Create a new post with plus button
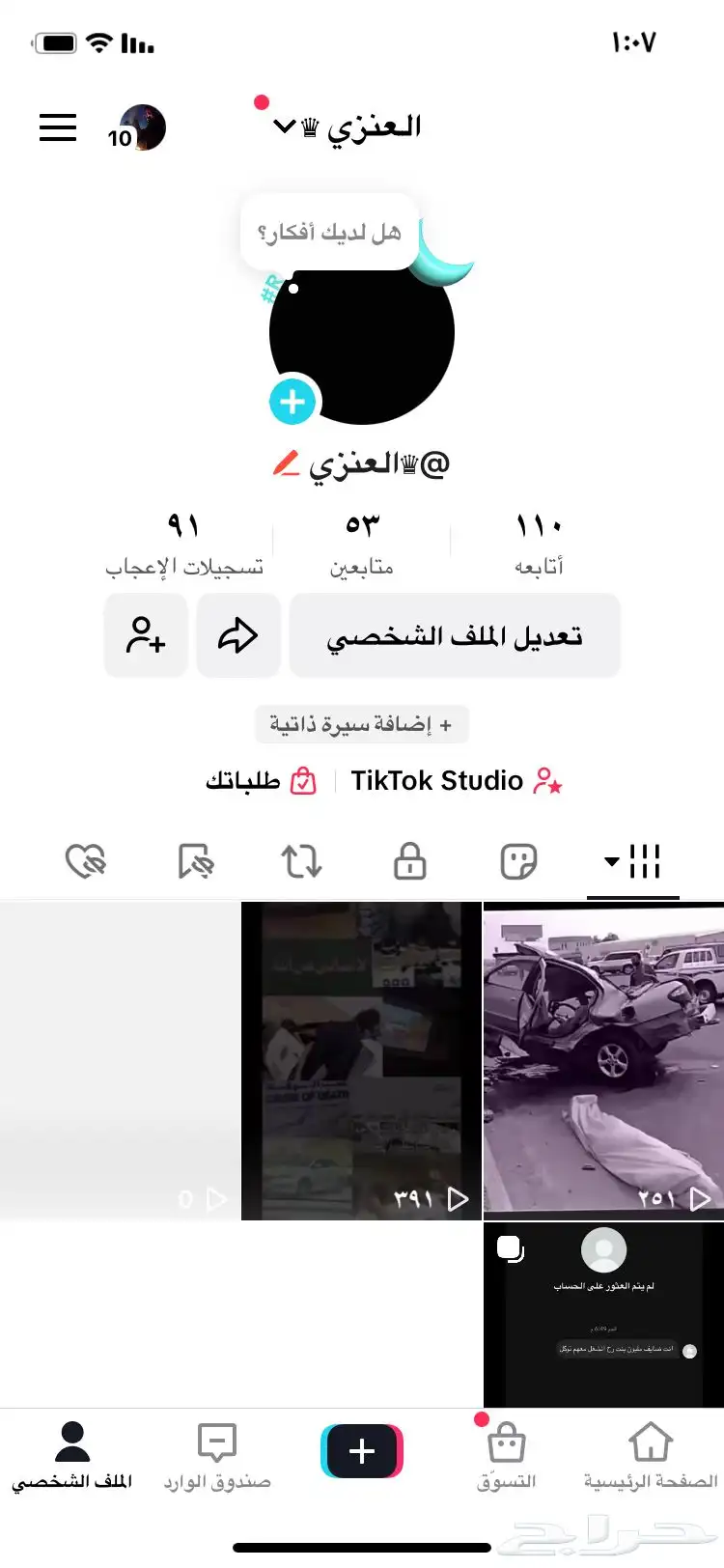The height and width of the screenshot is (1568, 724). (362, 1451)
